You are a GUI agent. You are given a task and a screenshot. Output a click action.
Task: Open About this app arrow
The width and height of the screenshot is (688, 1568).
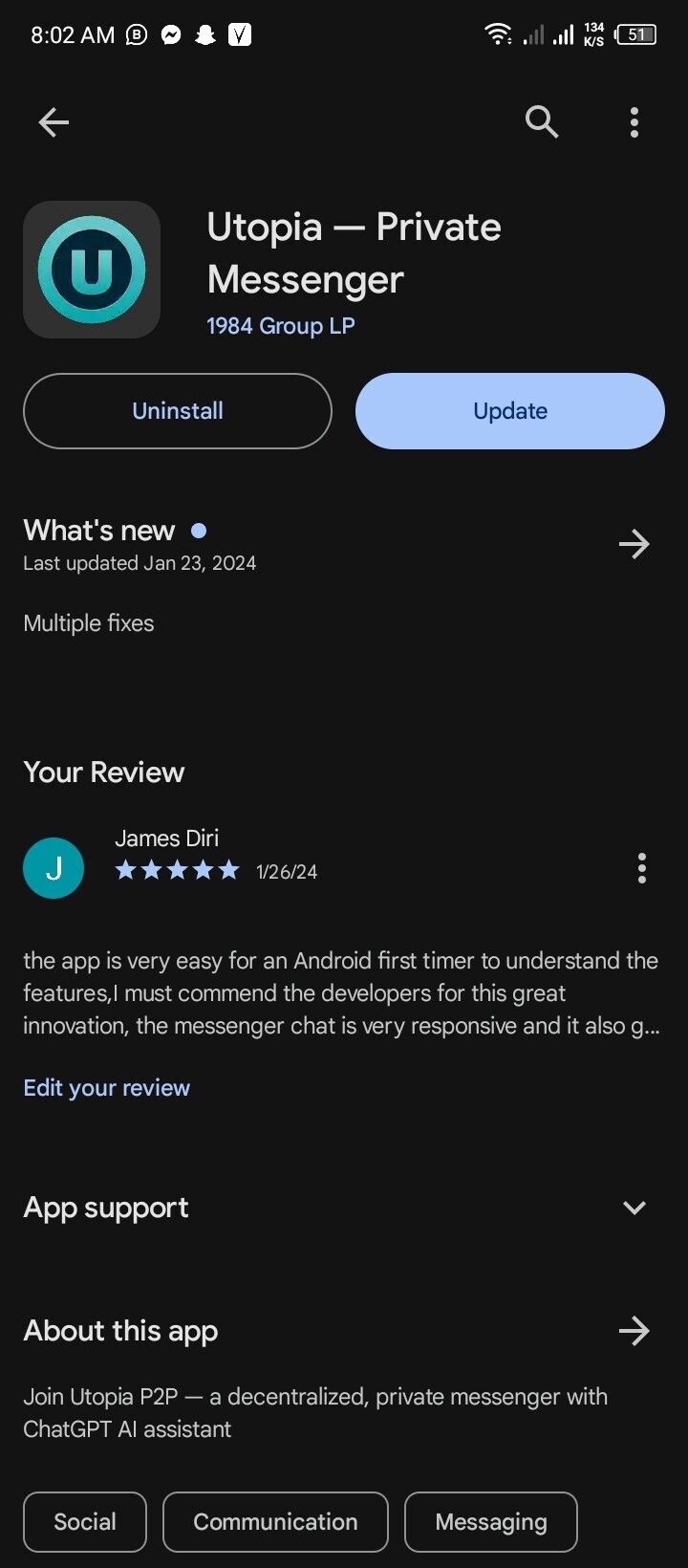tap(634, 1331)
